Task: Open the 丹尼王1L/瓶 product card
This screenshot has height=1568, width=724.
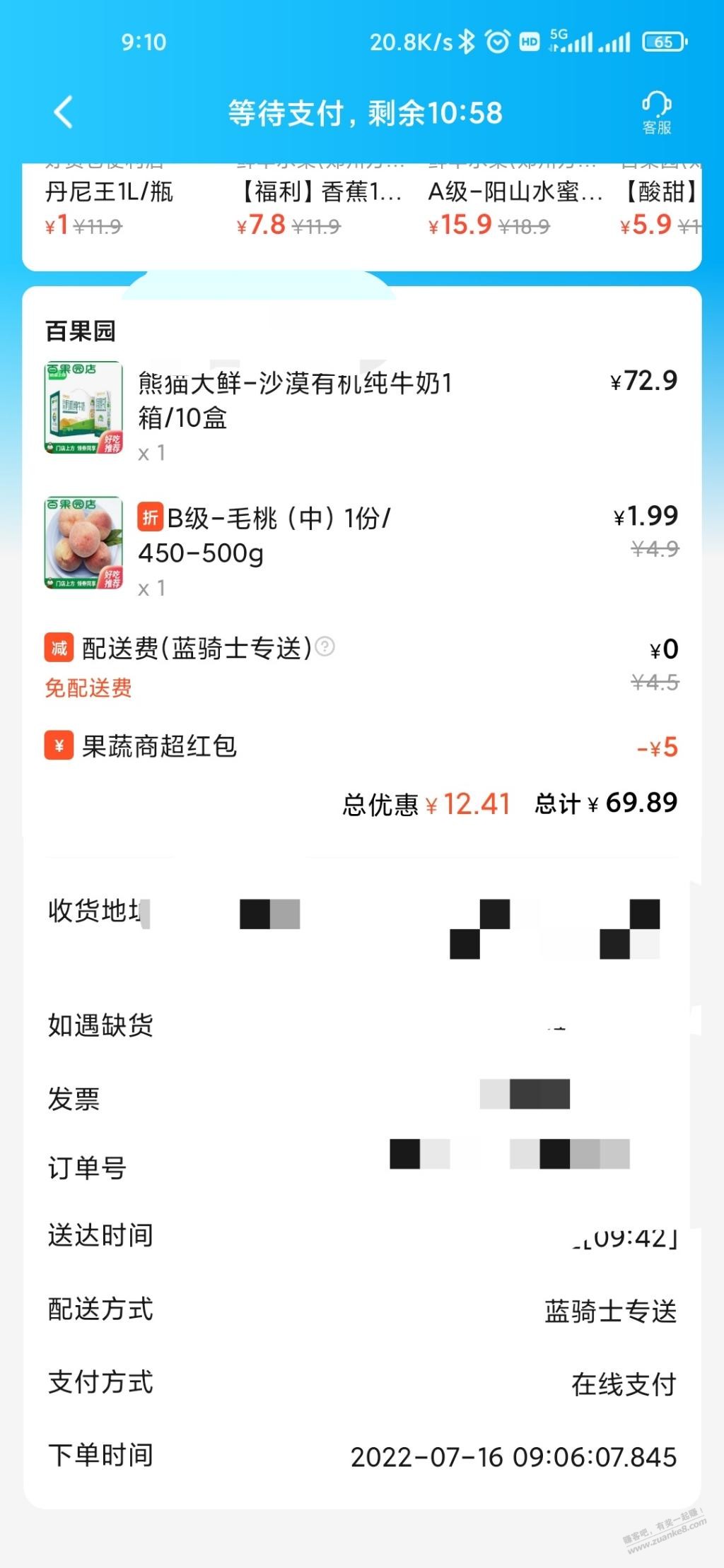Action: pos(109,206)
